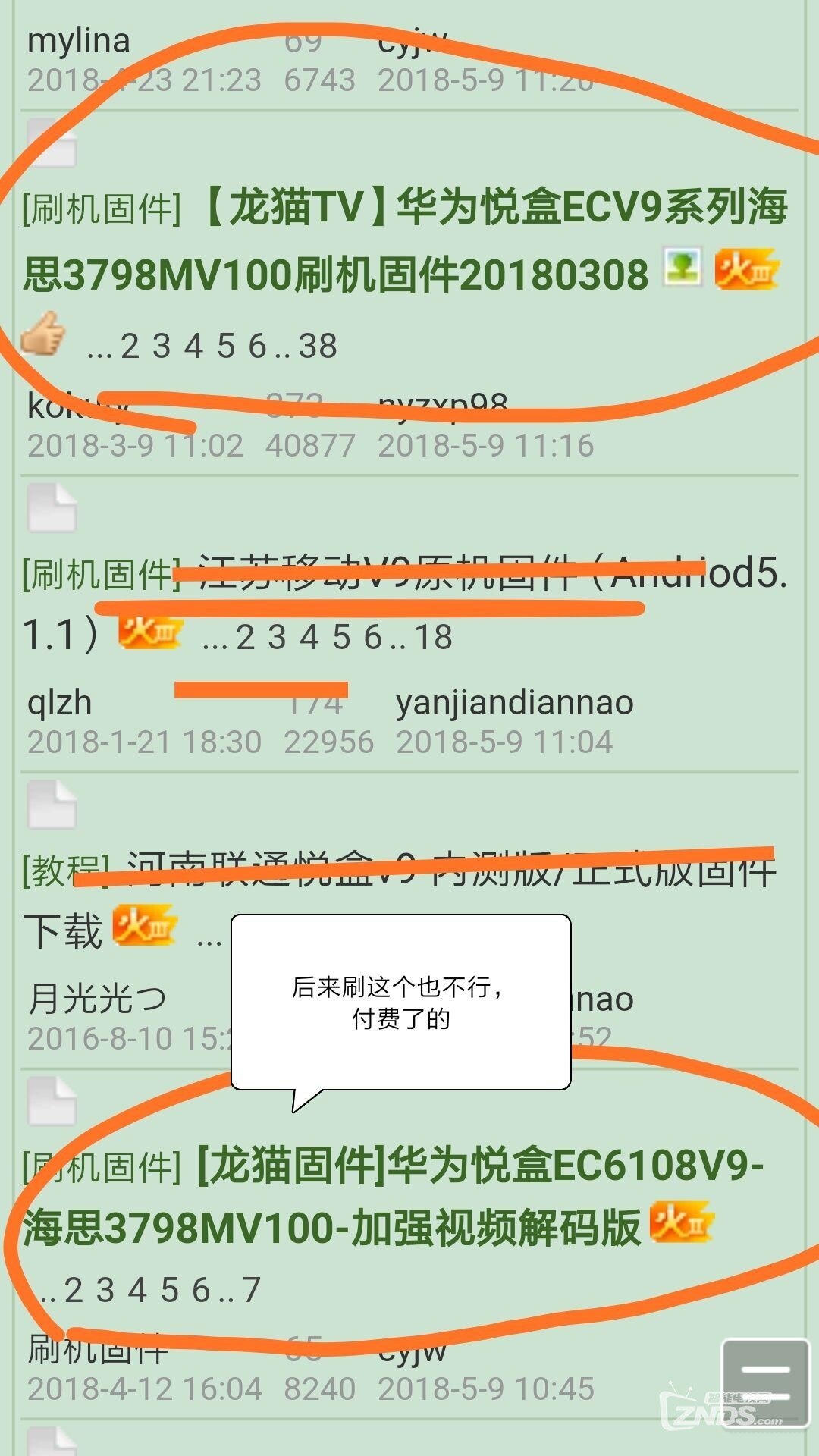Open page 2 of the ECV9 thread
819x1456 pixels.
coord(130,347)
